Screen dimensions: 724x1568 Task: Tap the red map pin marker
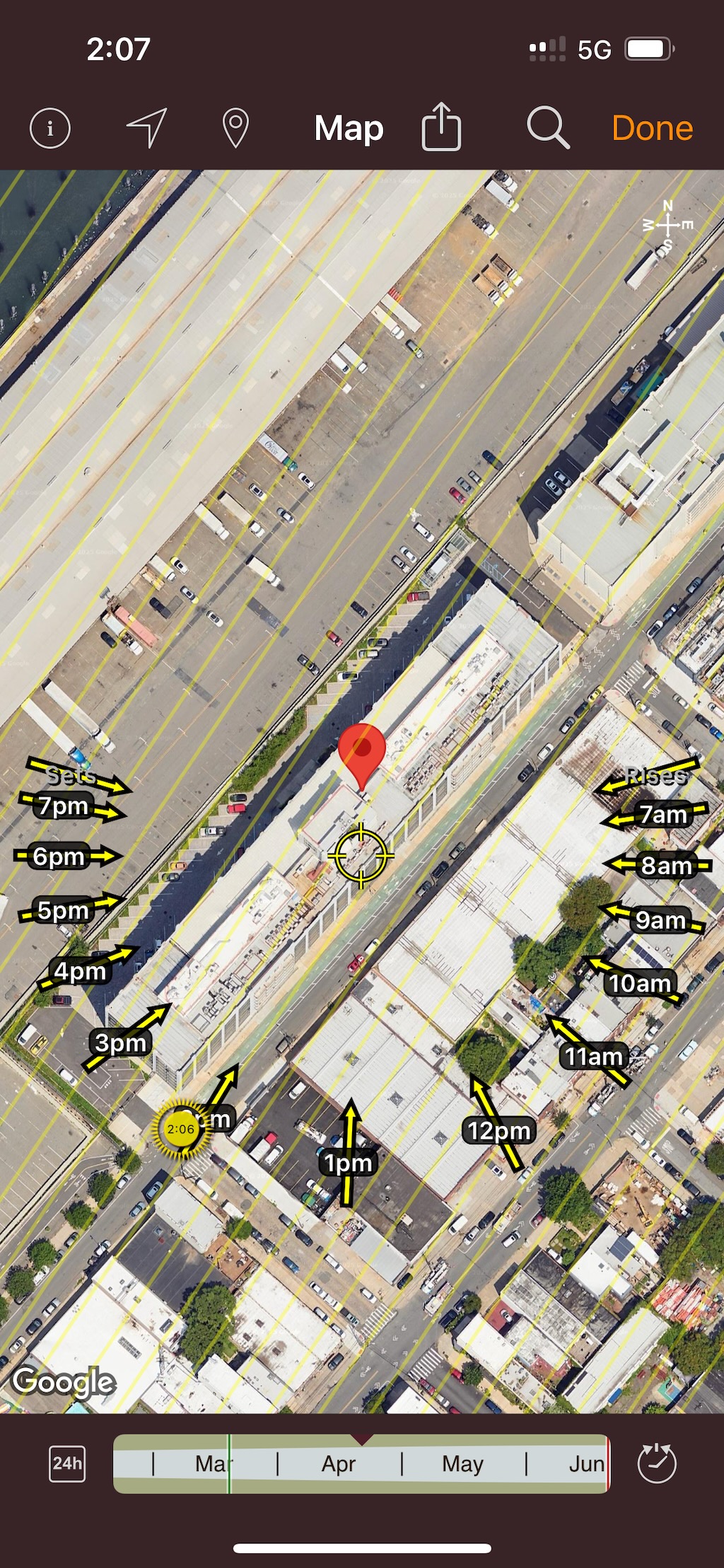point(362,751)
